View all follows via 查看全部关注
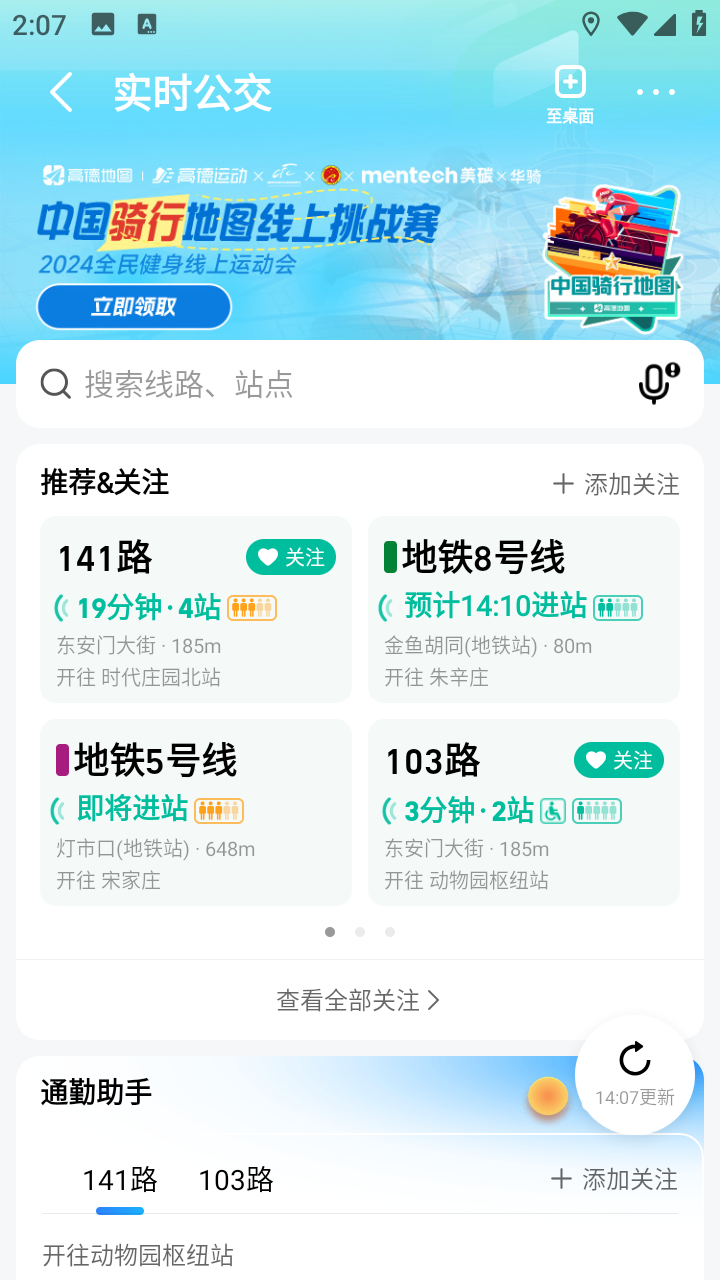Screen dimensions: 720x1280 click(358, 1000)
